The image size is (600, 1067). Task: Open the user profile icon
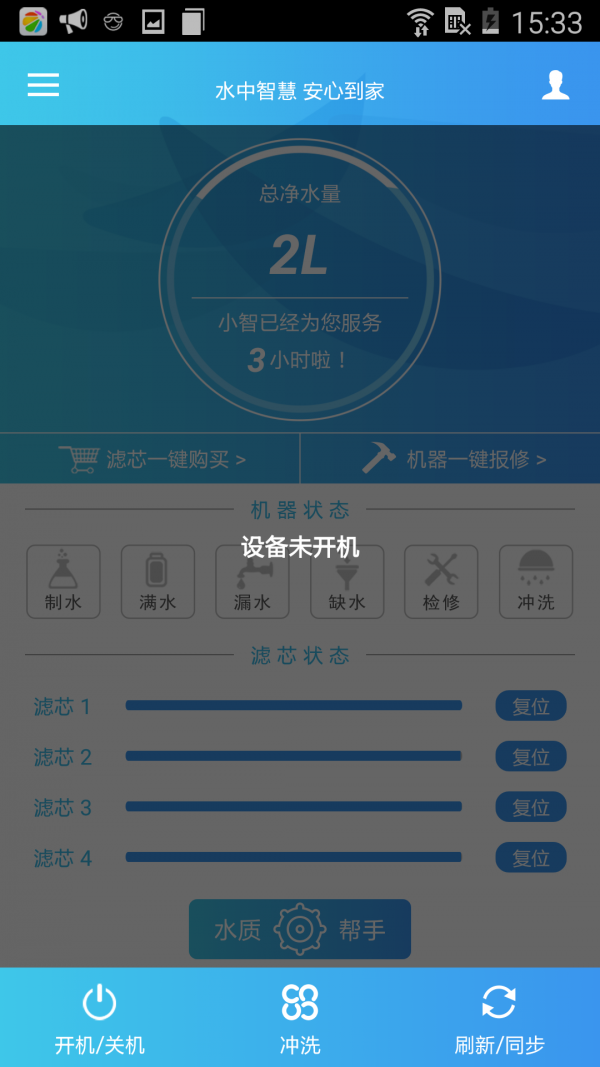point(555,86)
